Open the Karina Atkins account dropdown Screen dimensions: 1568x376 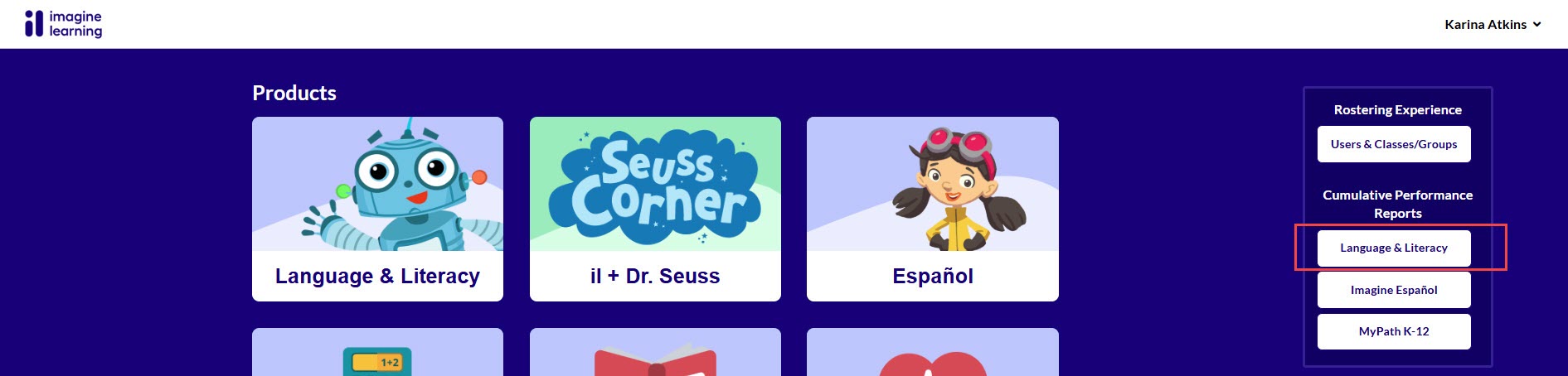click(1492, 25)
